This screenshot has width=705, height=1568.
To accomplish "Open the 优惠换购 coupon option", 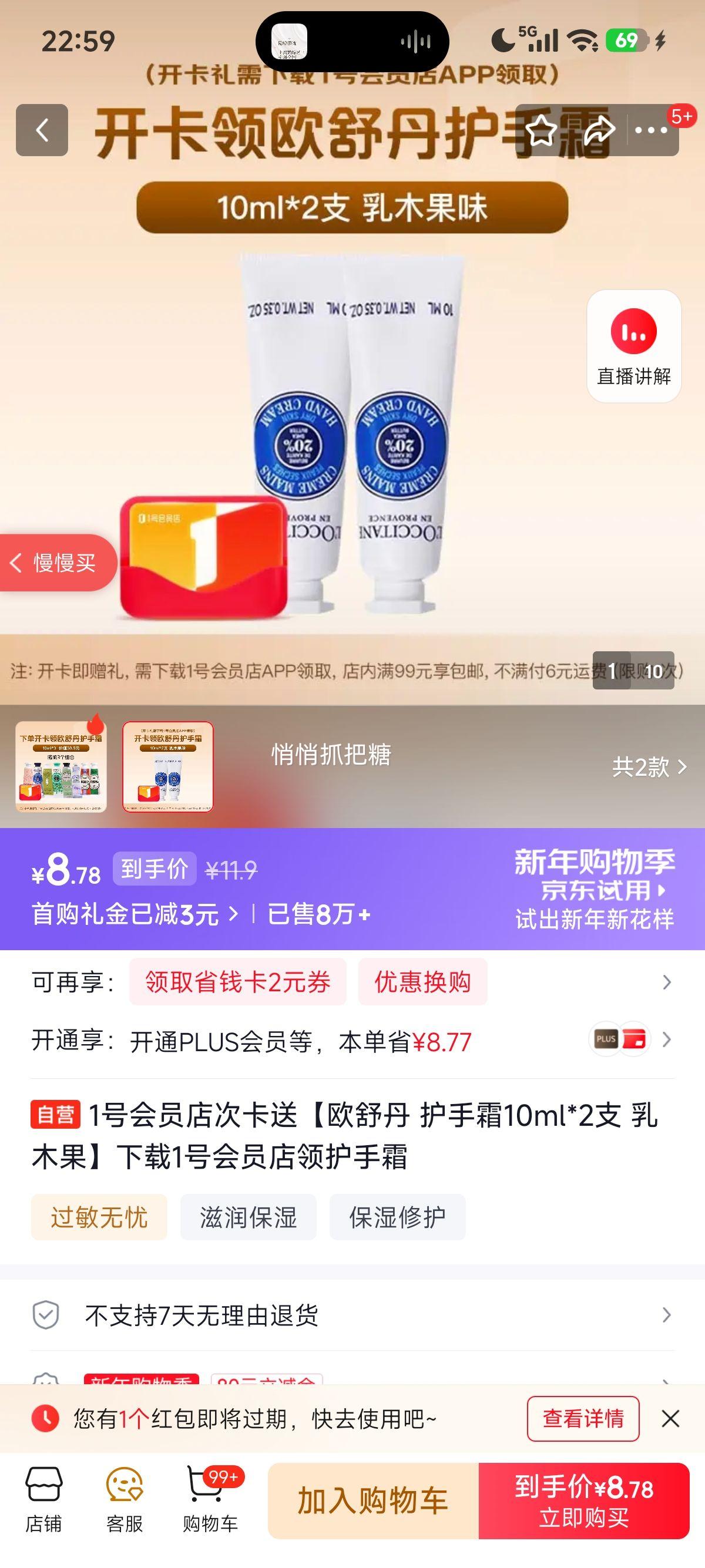I will (422, 982).
